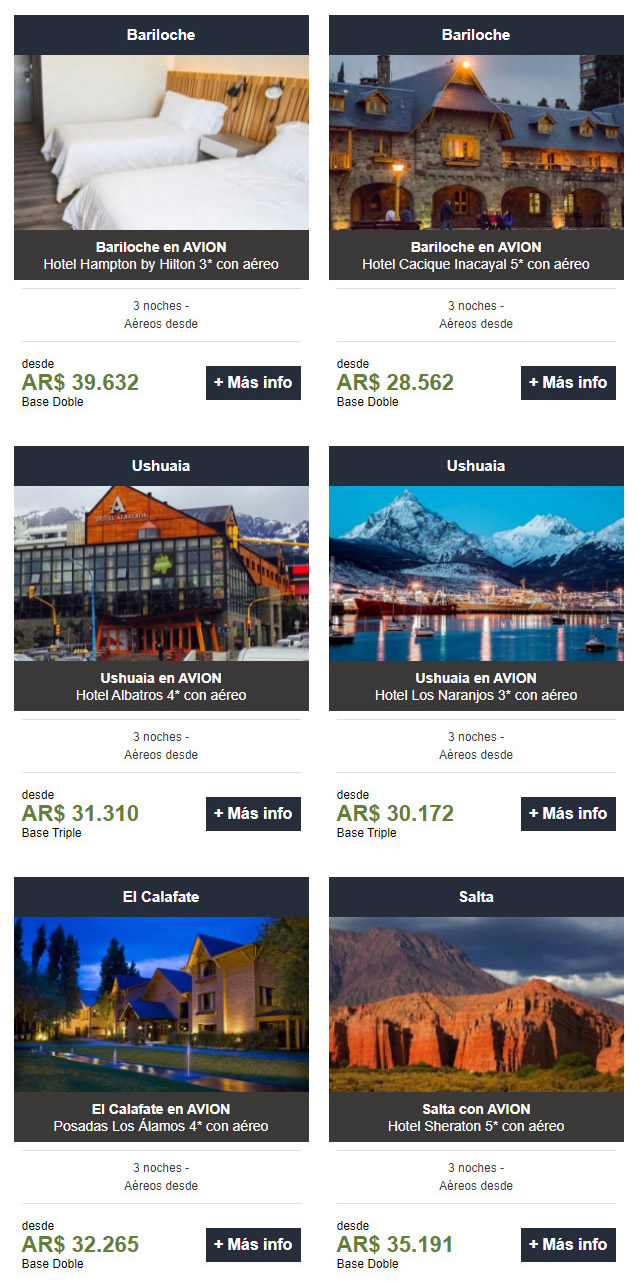Open the Hotel Los Naranjos Ushuaia image
This screenshot has height=1282, width=639.
click(476, 573)
